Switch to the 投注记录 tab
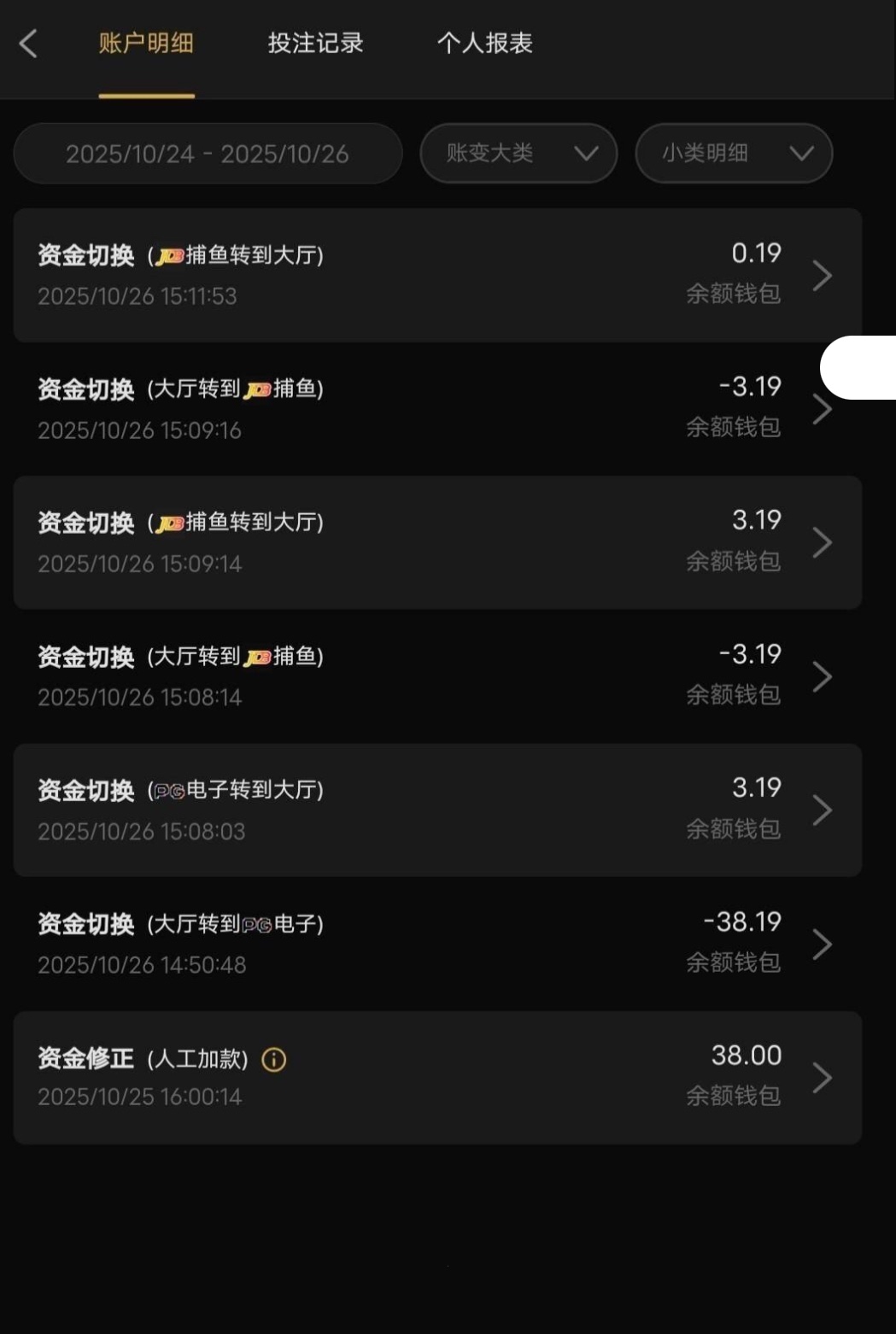The height and width of the screenshot is (1334, 896). click(x=315, y=44)
